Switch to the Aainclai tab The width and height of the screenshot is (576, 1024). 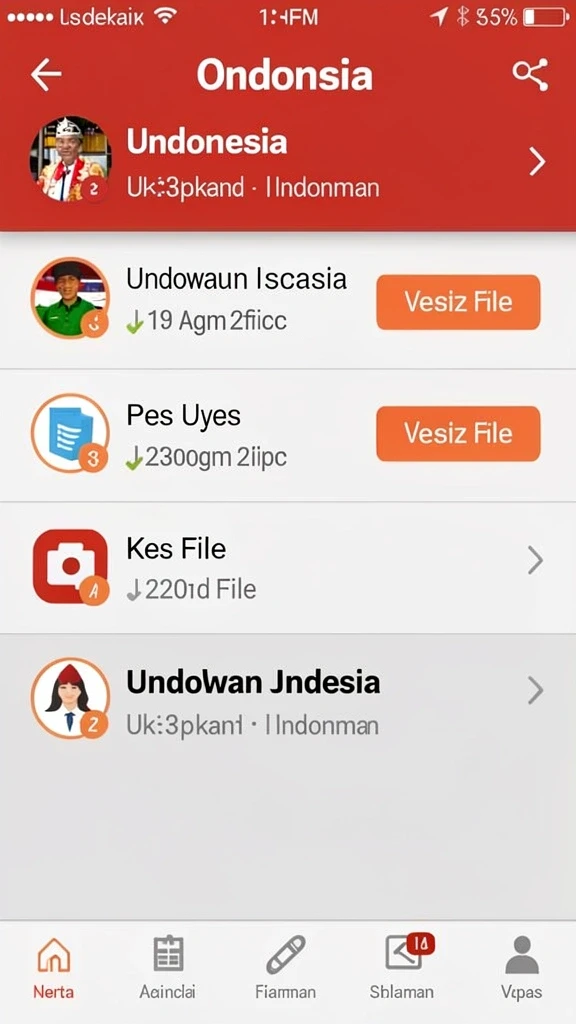168,968
